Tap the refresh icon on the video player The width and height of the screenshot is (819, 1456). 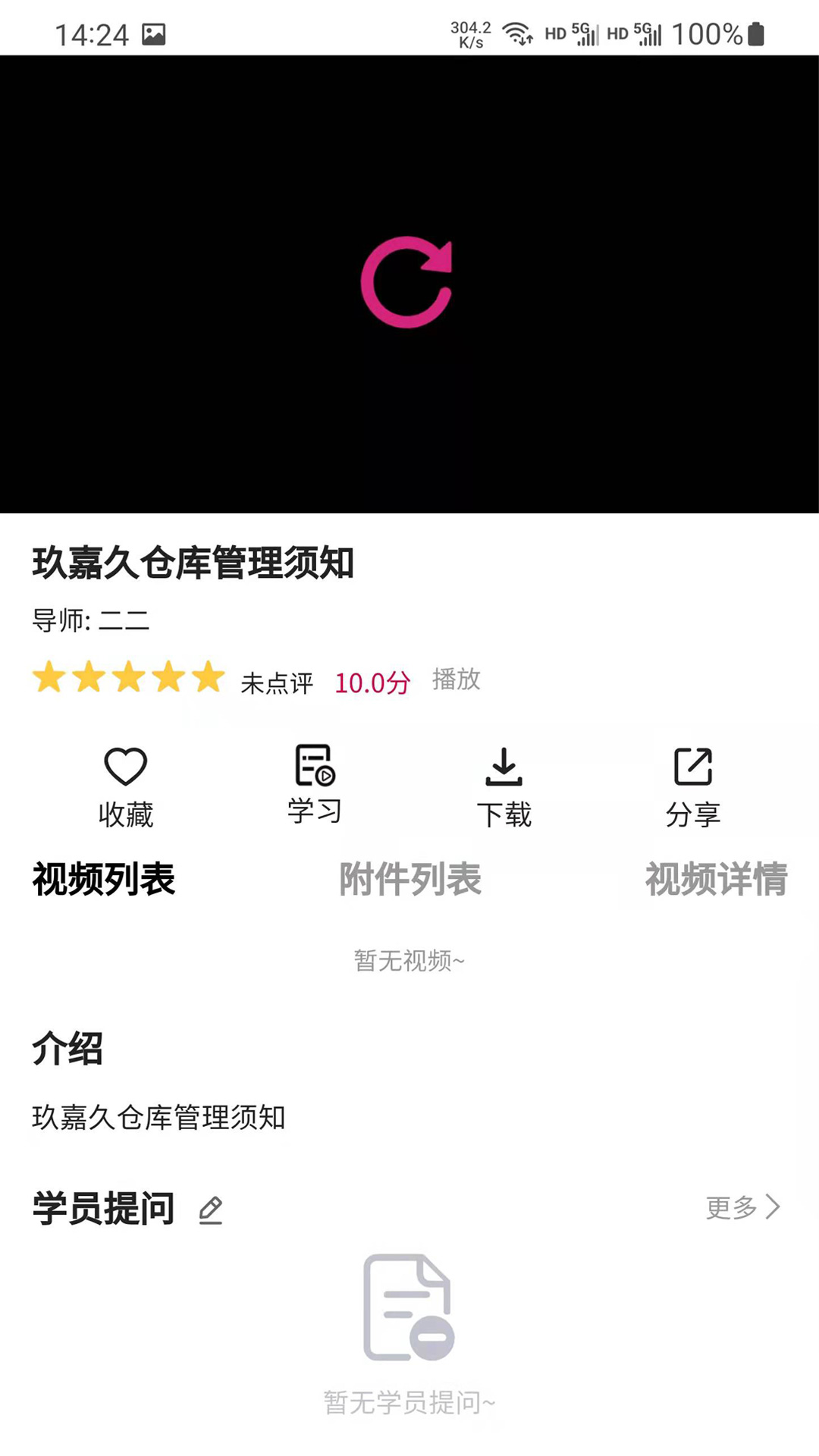(409, 284)
